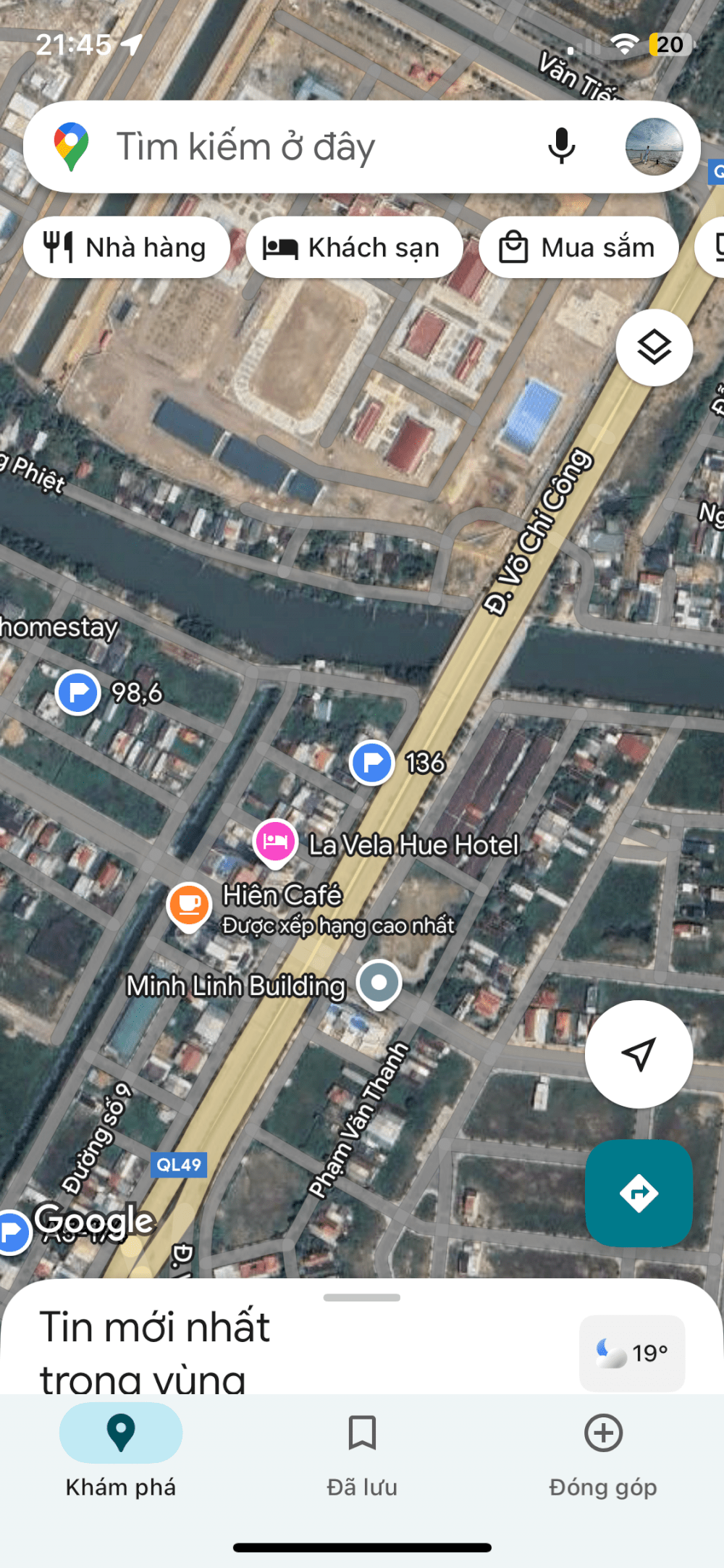Tap the parking marker labeled 98,6
This screenshot has width=724, height=1568.
click(78, 693)
